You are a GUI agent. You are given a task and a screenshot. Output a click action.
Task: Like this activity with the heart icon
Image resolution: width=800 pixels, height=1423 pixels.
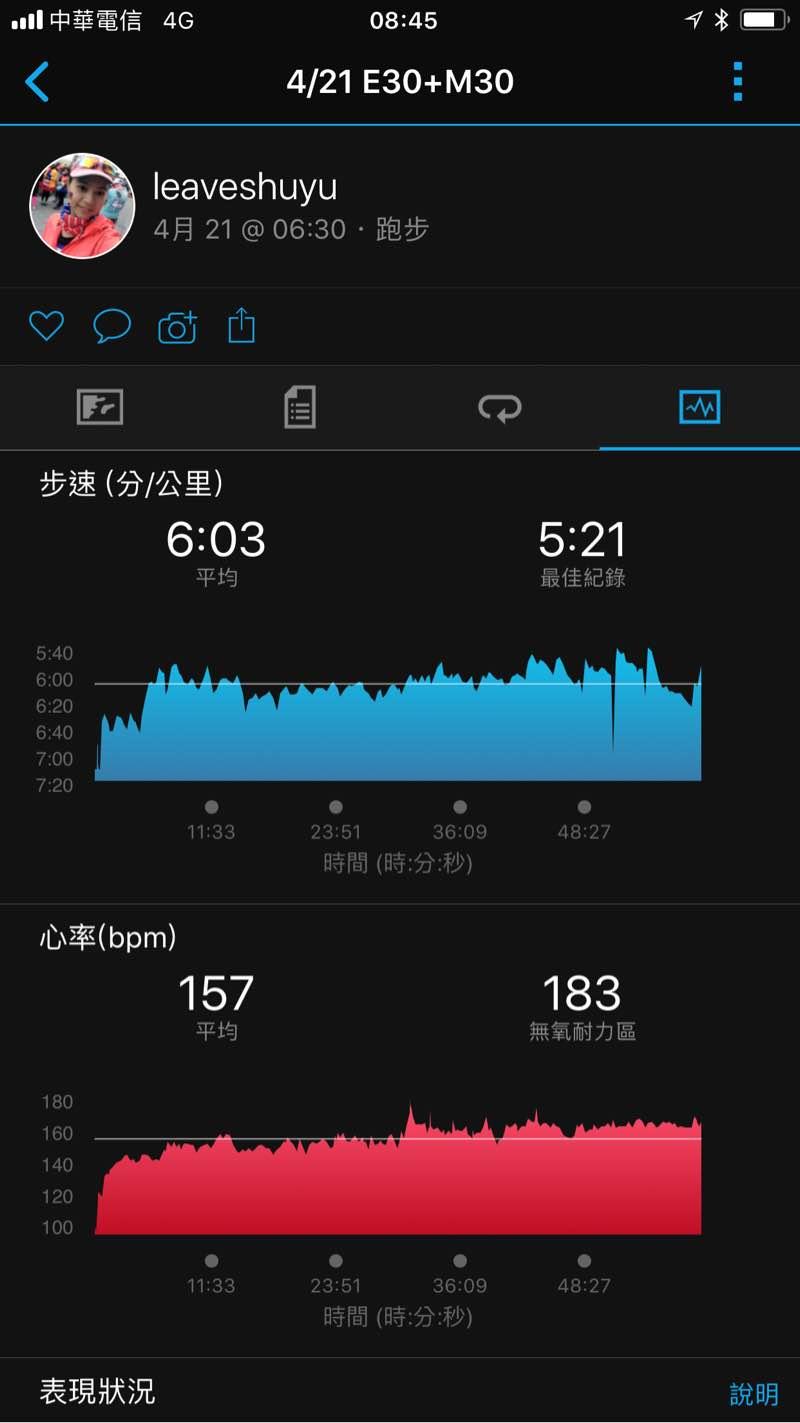coord(46,326)
